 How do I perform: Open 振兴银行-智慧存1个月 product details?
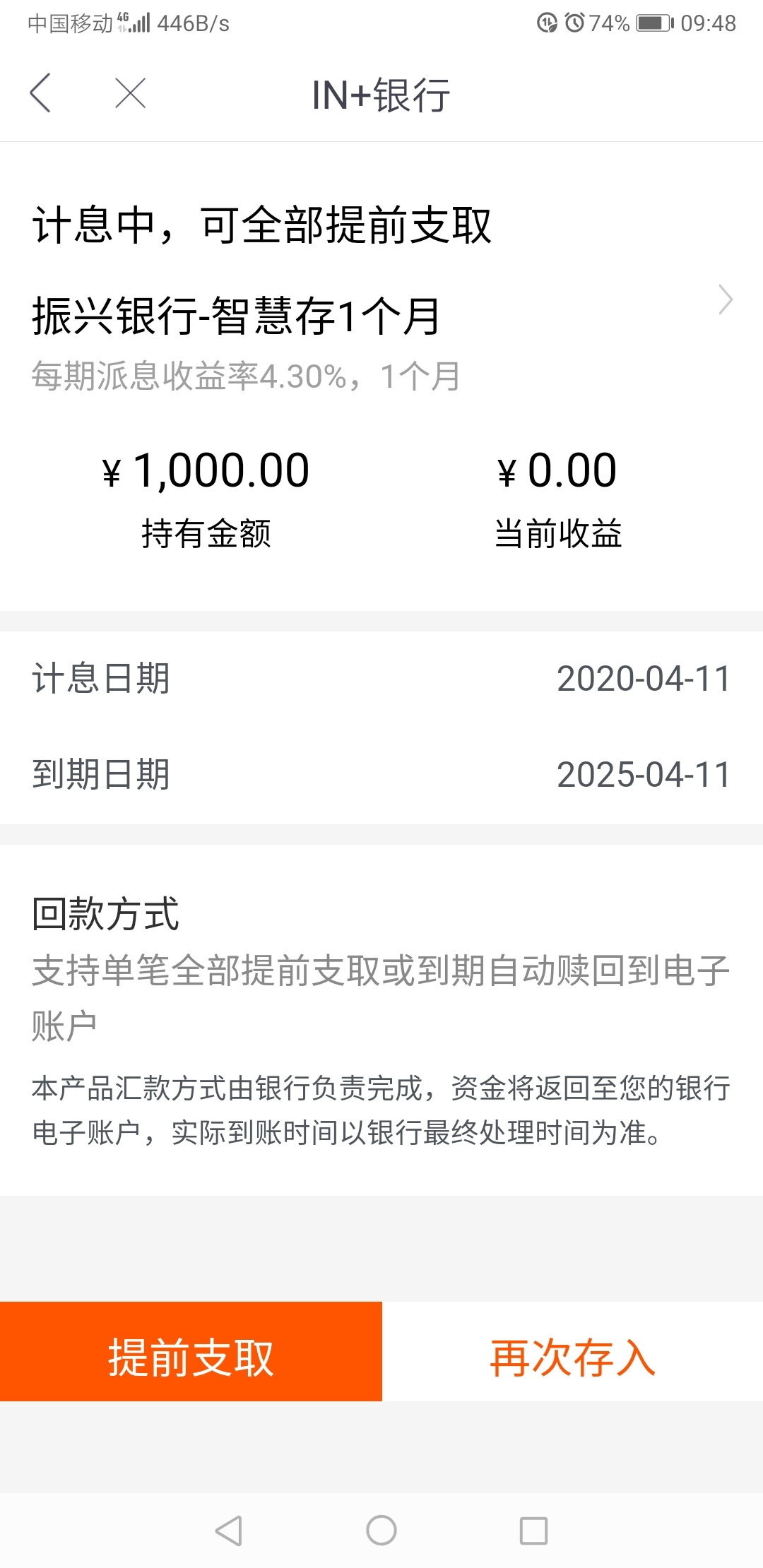[381, 316]
